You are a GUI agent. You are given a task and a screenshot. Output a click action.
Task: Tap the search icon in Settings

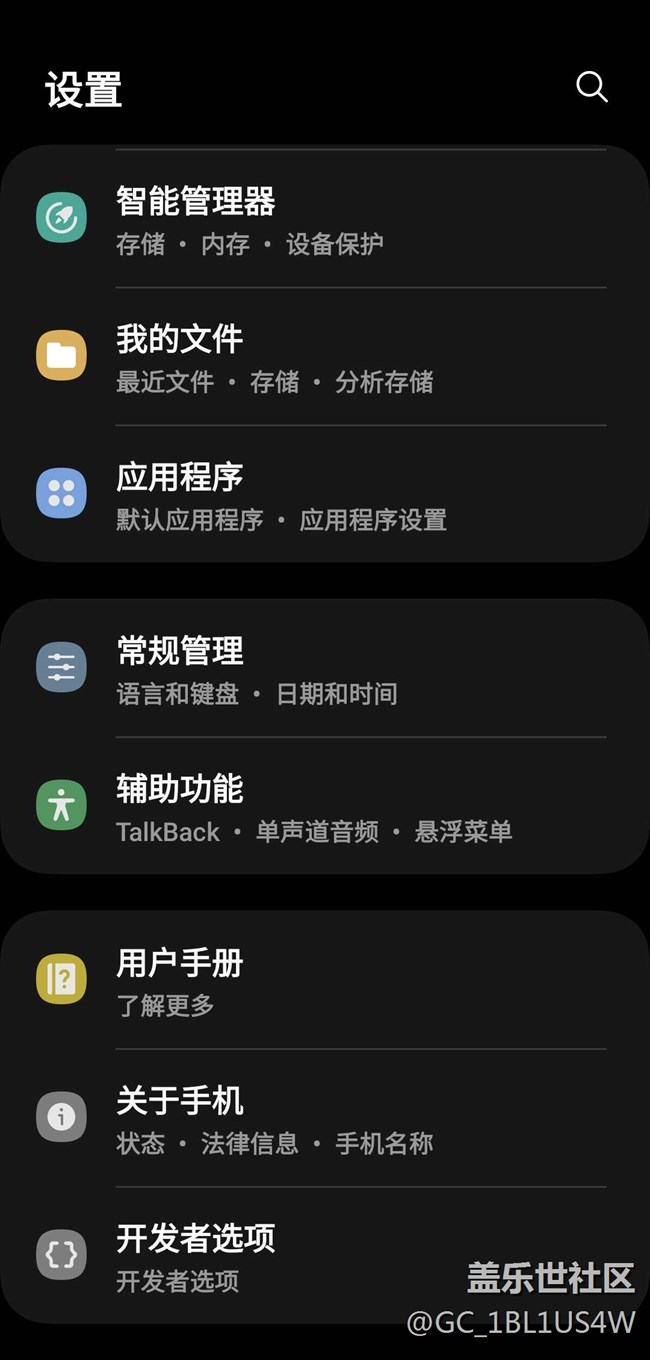[592, 87]
